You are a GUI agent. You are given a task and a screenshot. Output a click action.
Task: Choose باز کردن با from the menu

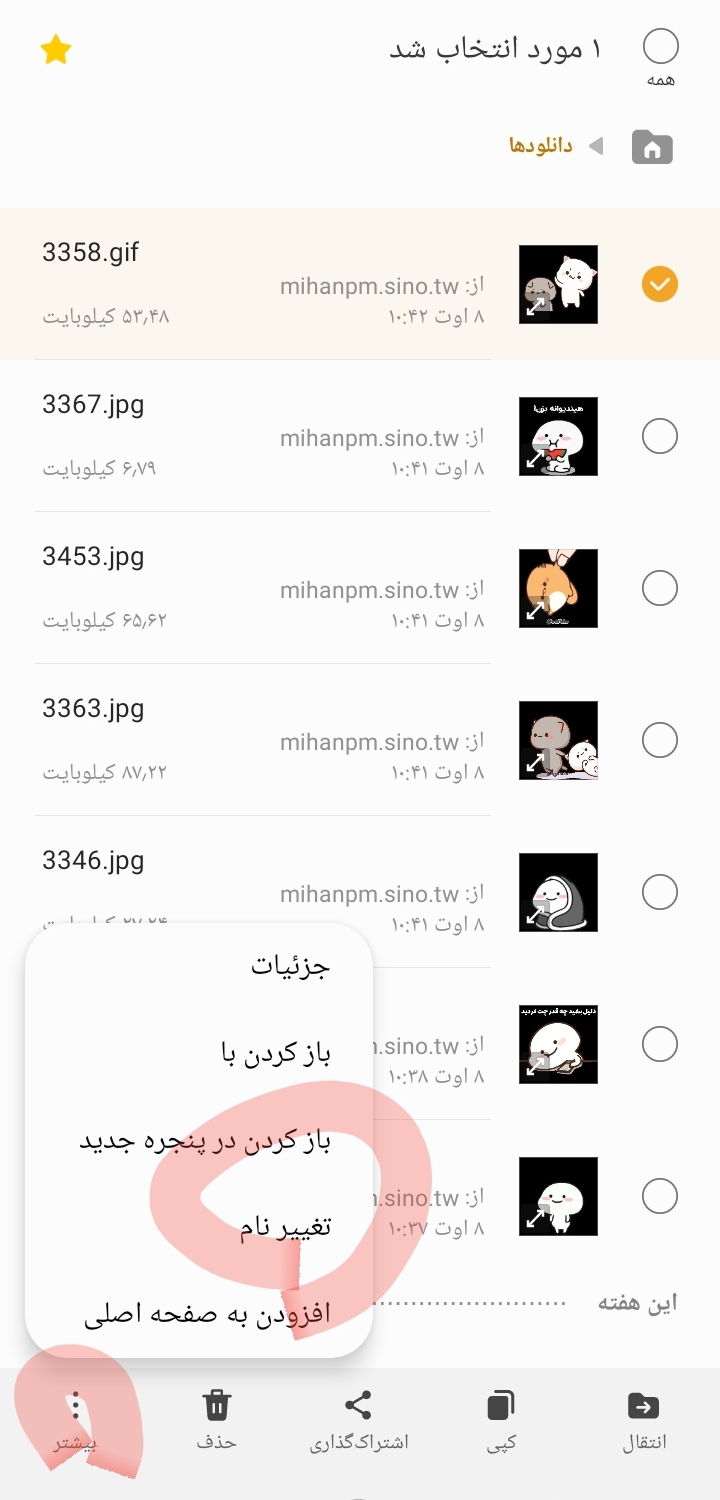pos(275,1053)
